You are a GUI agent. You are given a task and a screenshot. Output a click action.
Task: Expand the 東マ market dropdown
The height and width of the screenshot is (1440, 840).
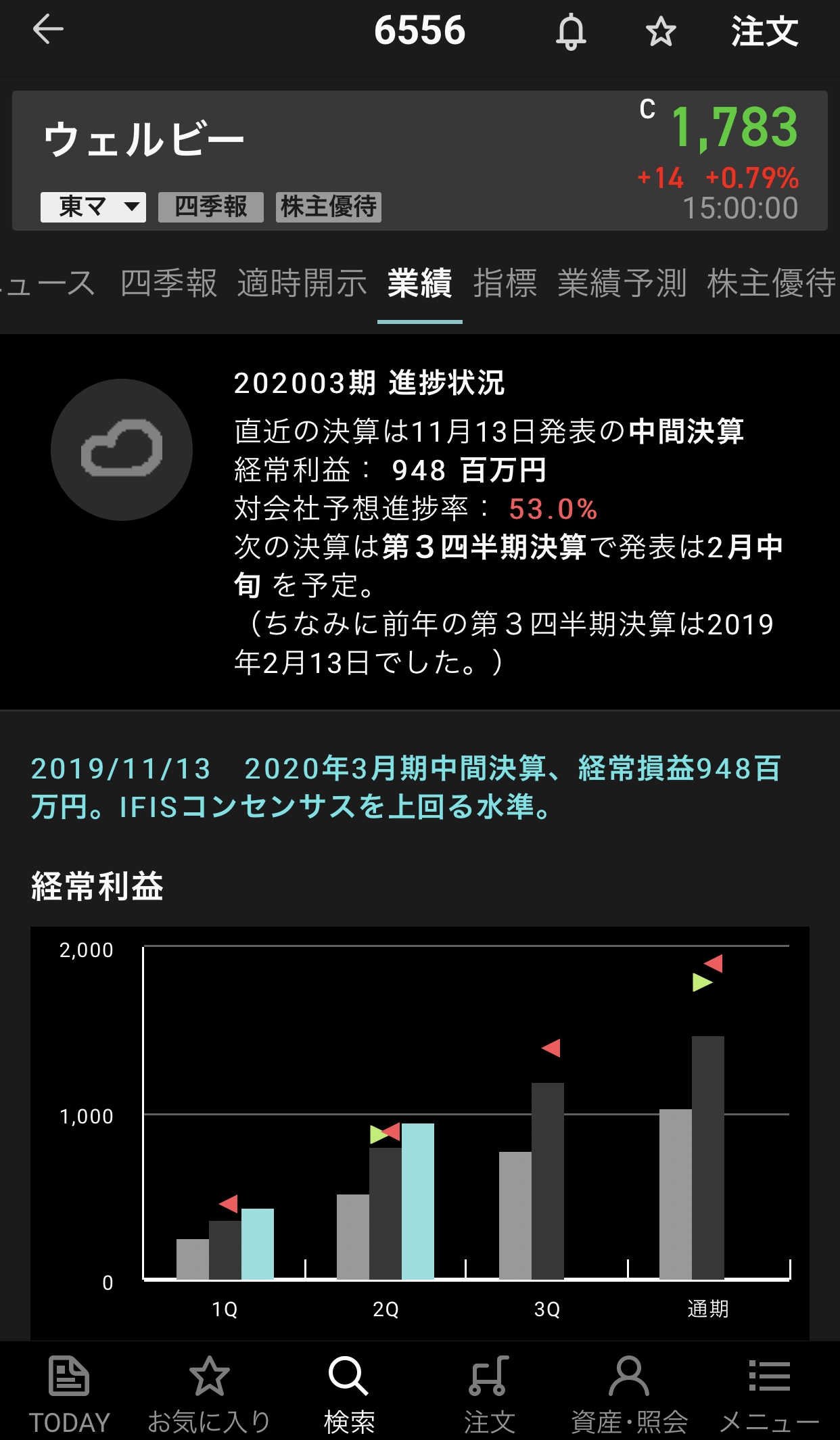93,207
